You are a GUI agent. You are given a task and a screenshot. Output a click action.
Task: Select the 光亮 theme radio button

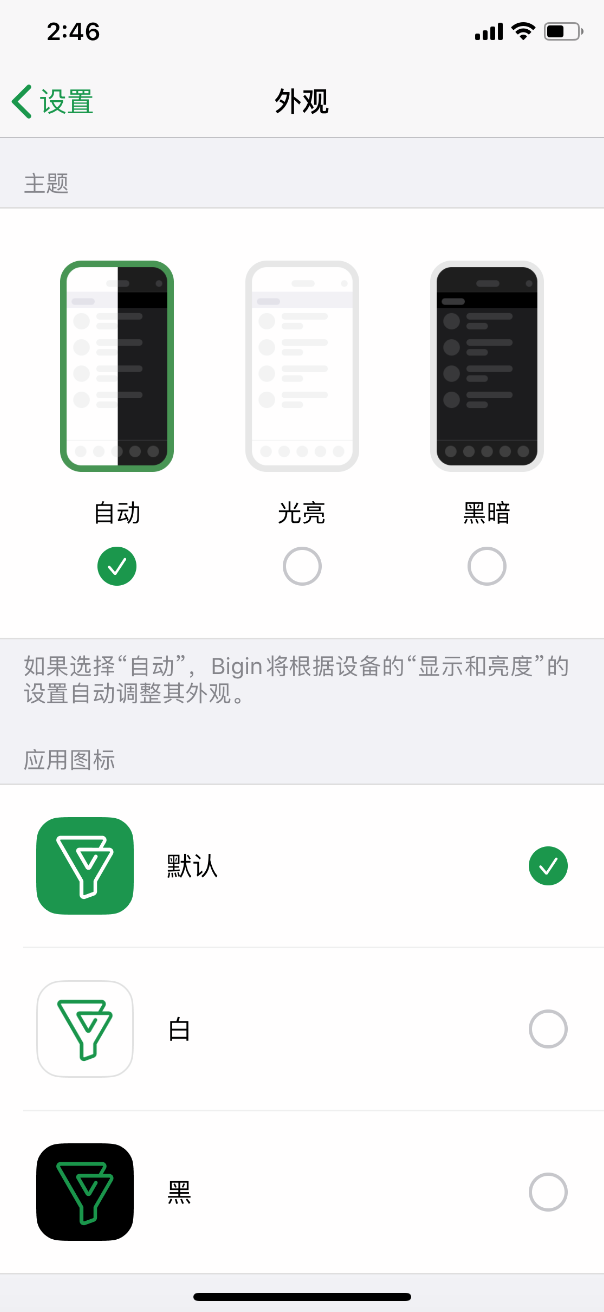click(x=302, y=566)
